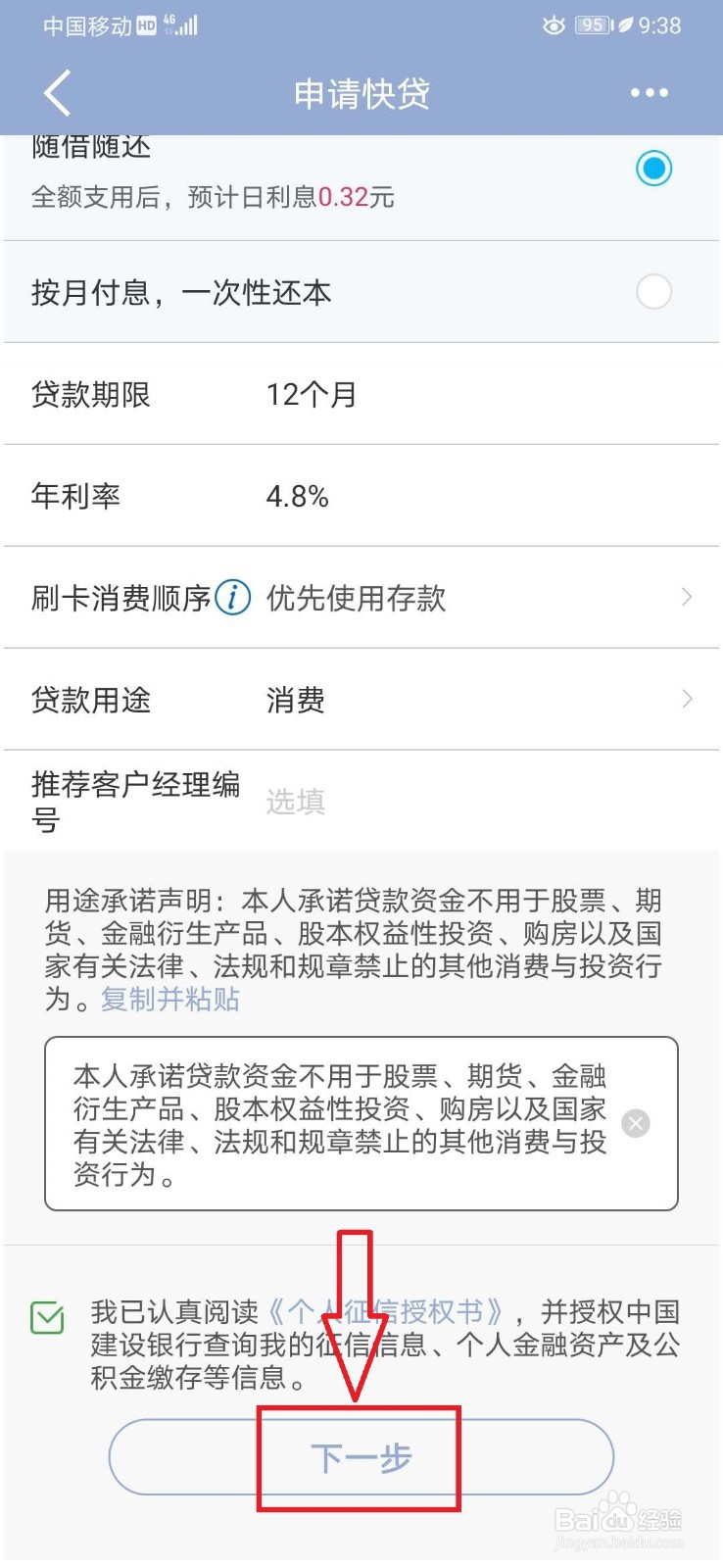Change the 贷款期限 from 12个月
Screen dimensions: 723x1568
click(x=312, y=394)
